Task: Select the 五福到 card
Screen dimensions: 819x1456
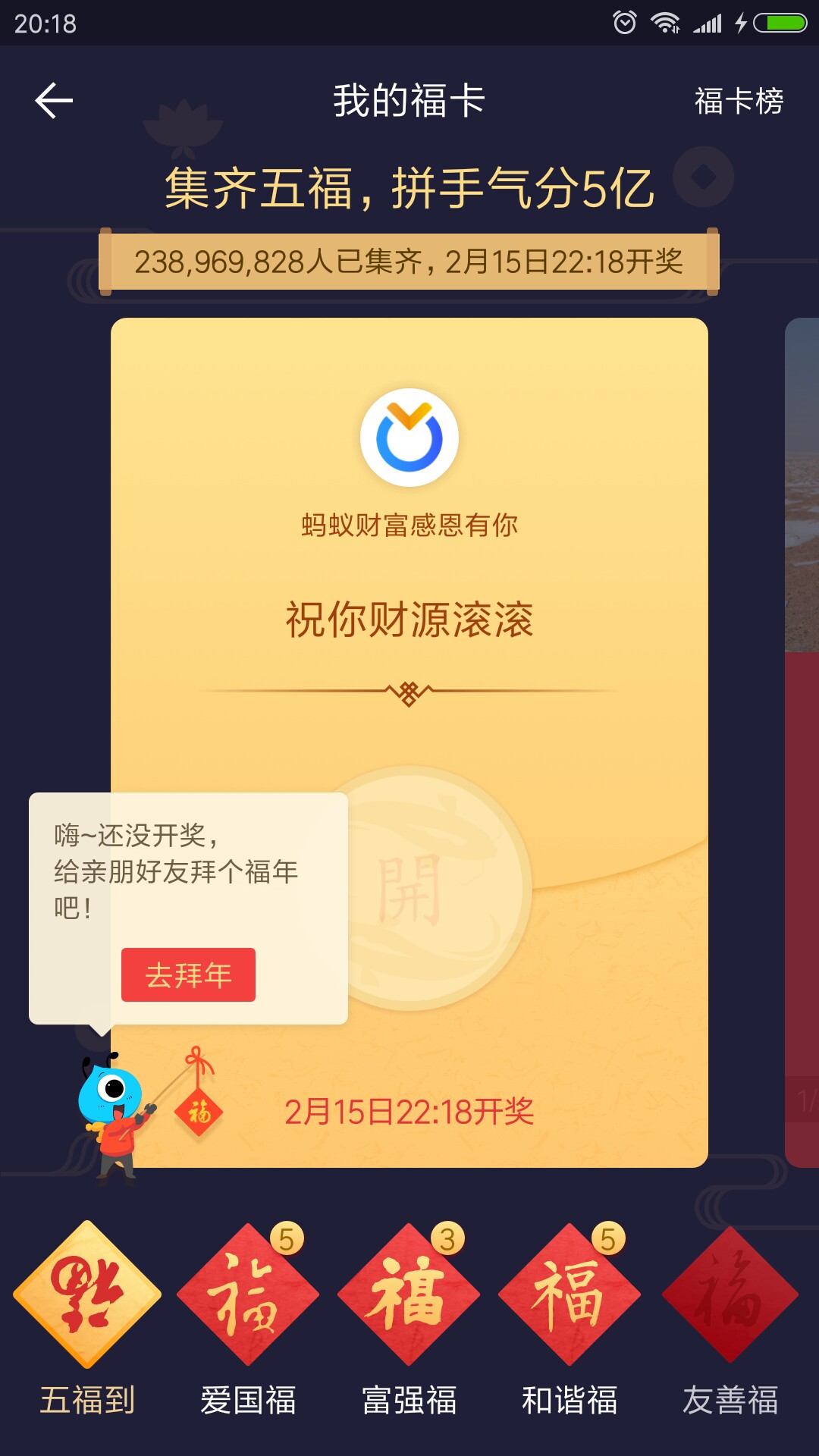Action: (87, 1319)
